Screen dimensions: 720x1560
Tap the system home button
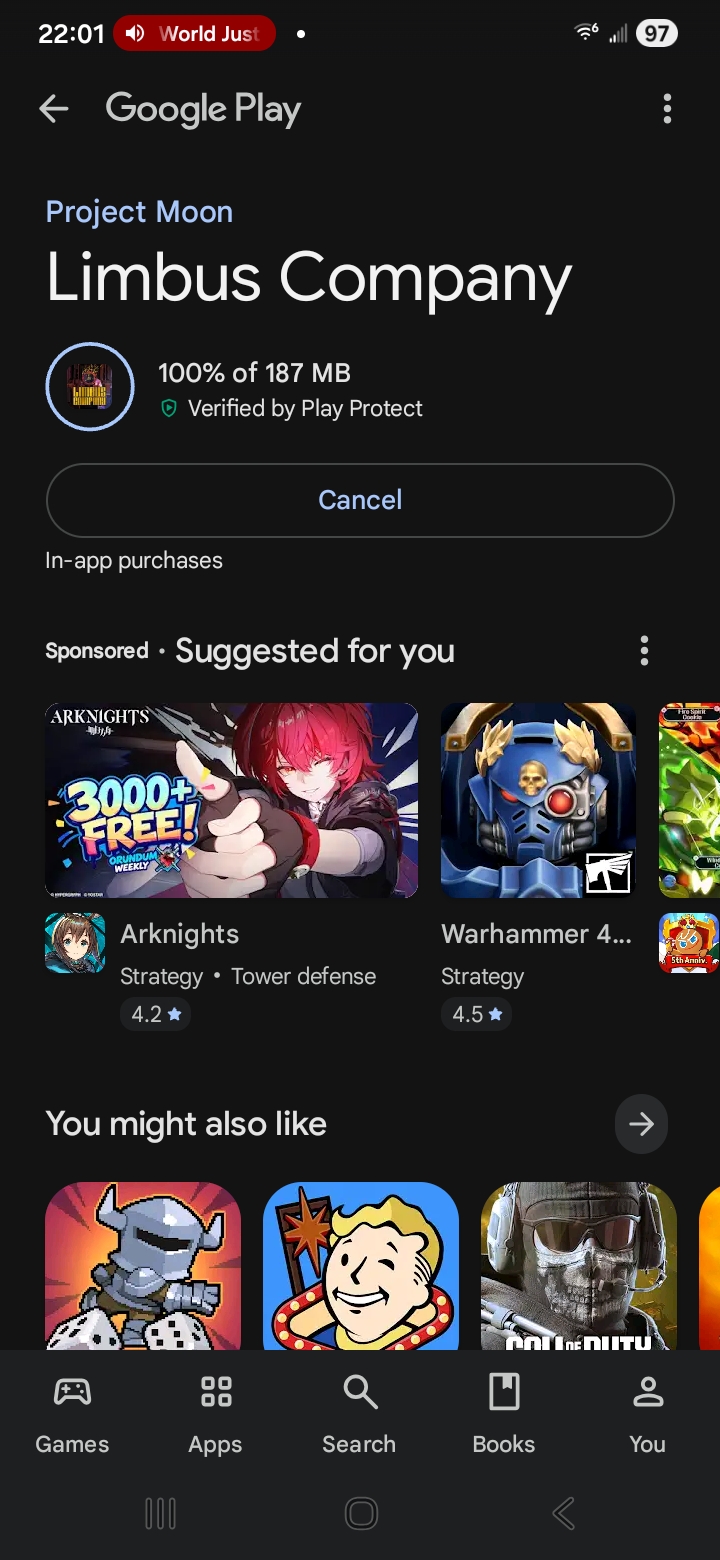pyautogui.click(x=361, y=1514)
